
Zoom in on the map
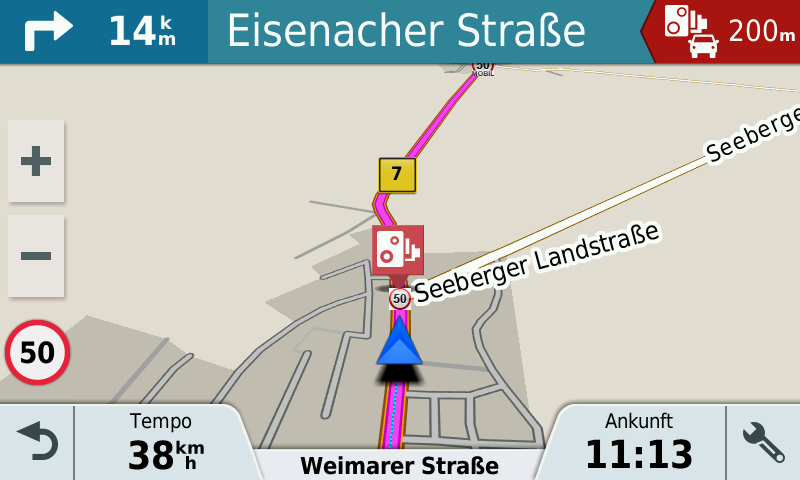click(36, 161)
